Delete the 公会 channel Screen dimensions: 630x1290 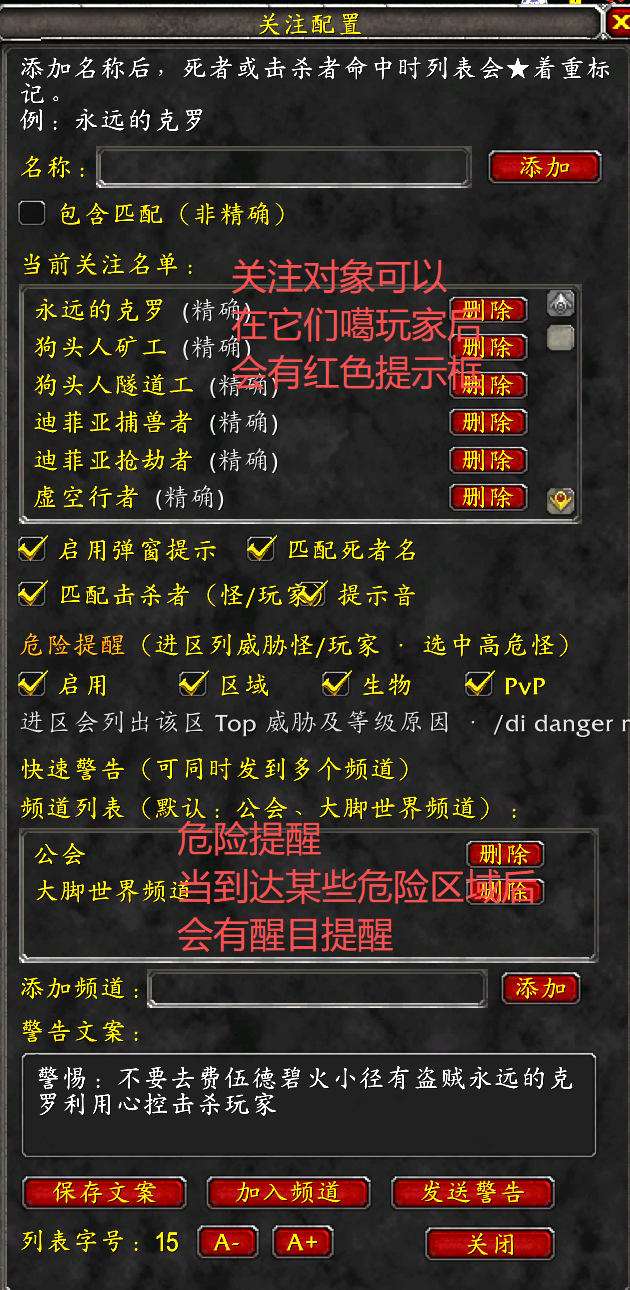(505, 855)
